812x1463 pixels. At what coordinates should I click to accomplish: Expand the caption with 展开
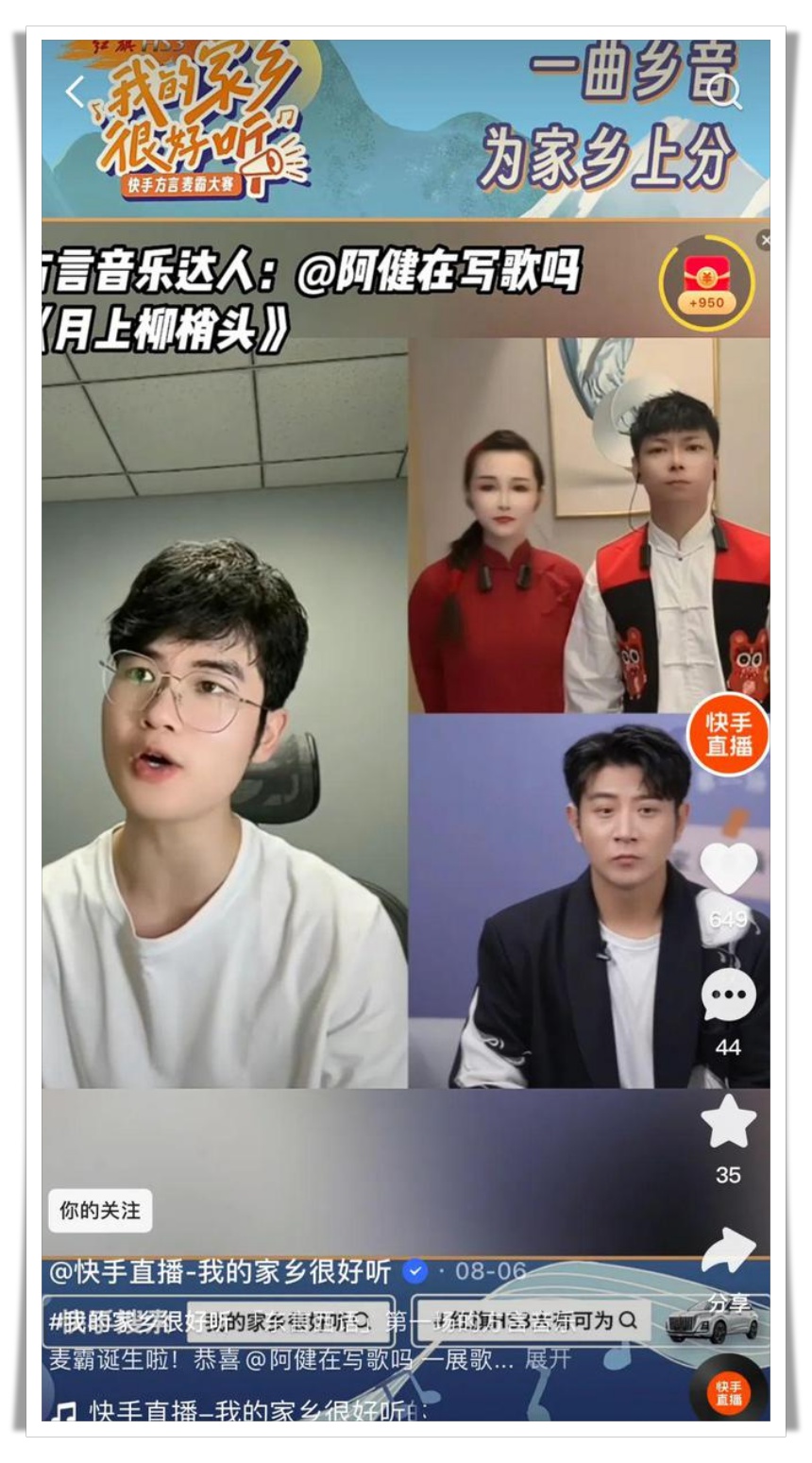point(548,1360)
